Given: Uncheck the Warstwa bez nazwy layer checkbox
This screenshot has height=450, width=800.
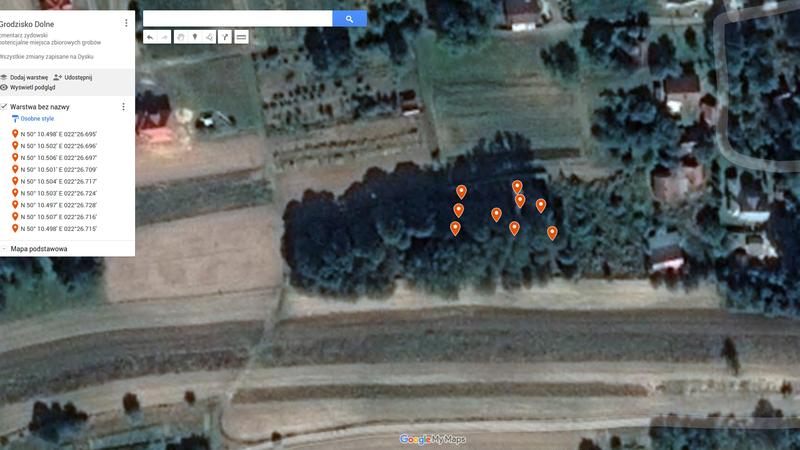Looking at the screenshot, I should point(4,106).
